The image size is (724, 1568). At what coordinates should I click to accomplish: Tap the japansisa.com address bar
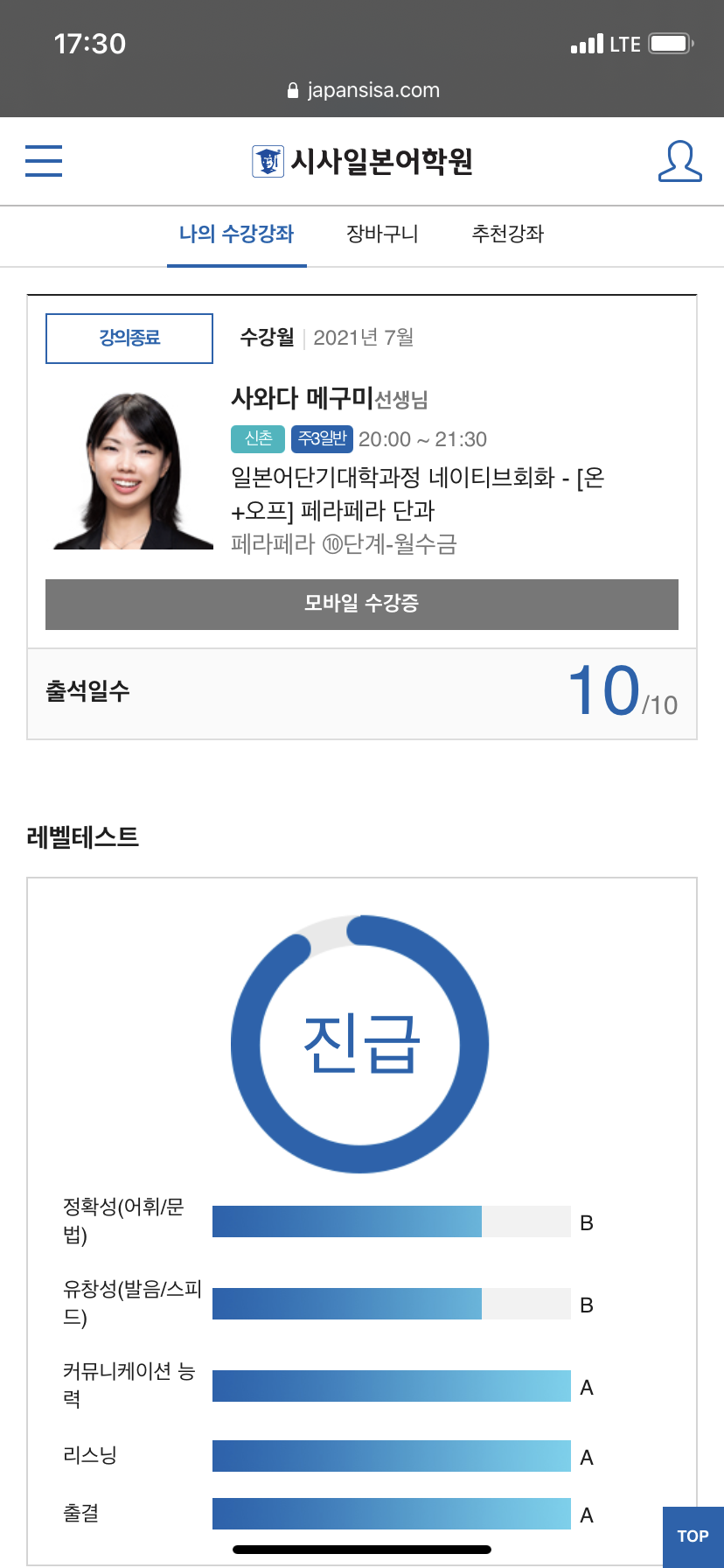click(363, 90)
